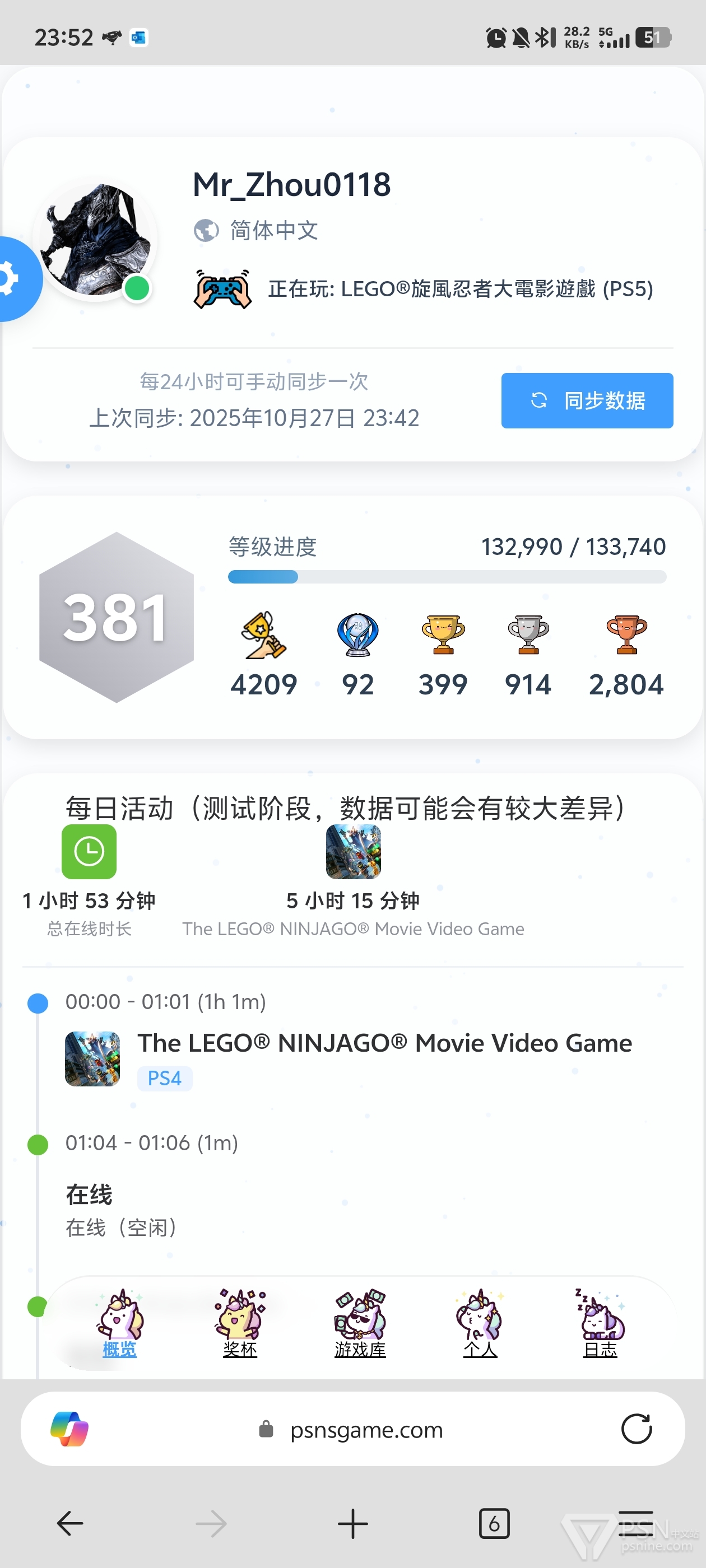
Task: Tap the 同步数据 sync button
Action: (x=587, y=400)
